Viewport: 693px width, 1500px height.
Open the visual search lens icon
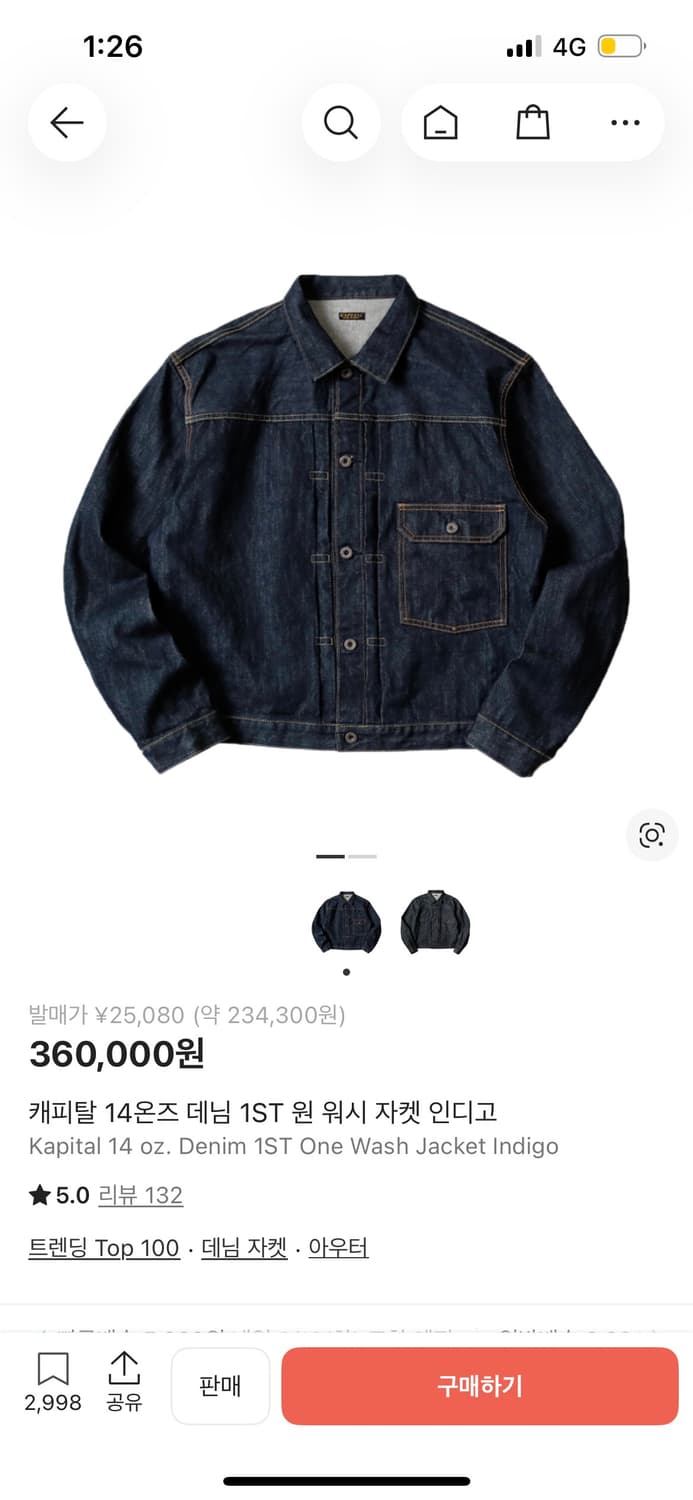(x=652, y=835)
